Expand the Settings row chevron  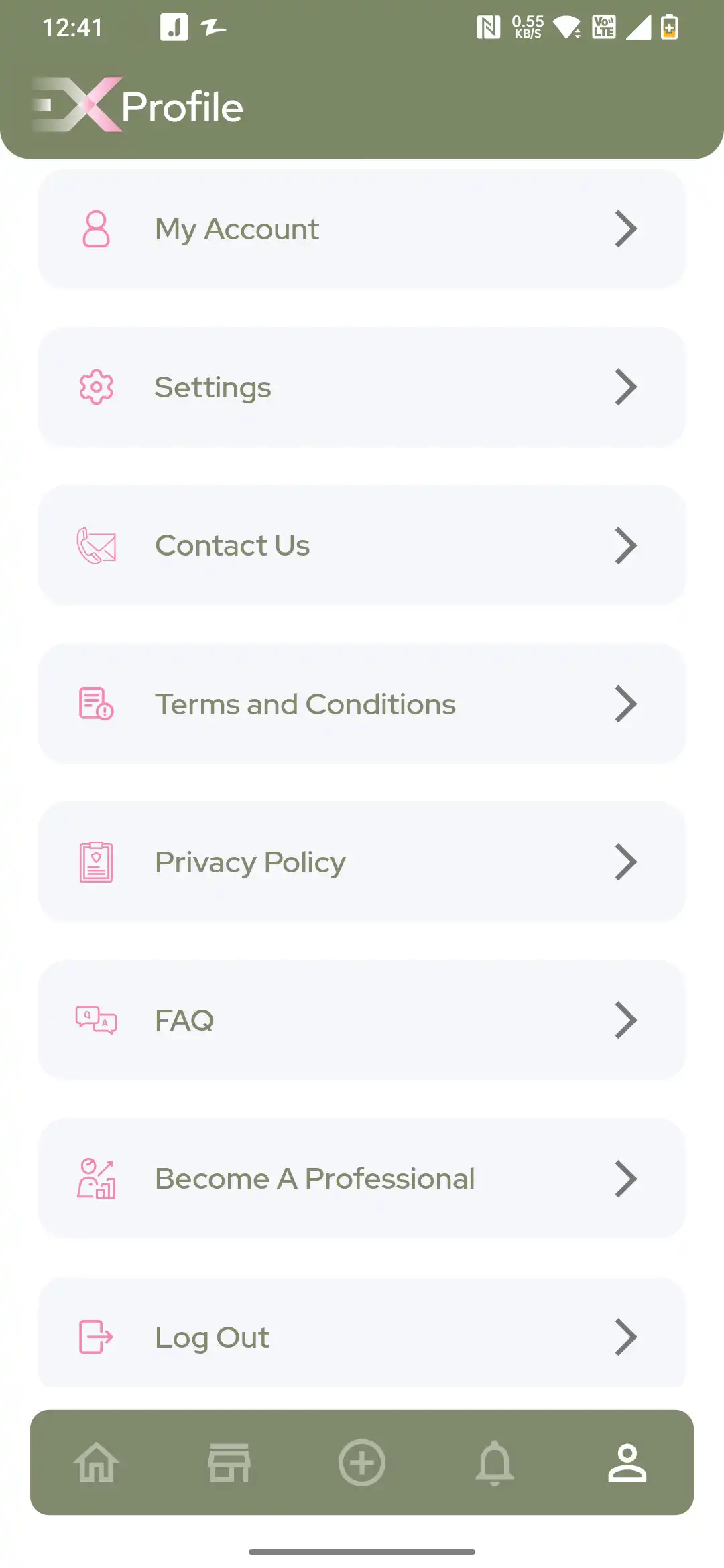click(x=625, y=387)
